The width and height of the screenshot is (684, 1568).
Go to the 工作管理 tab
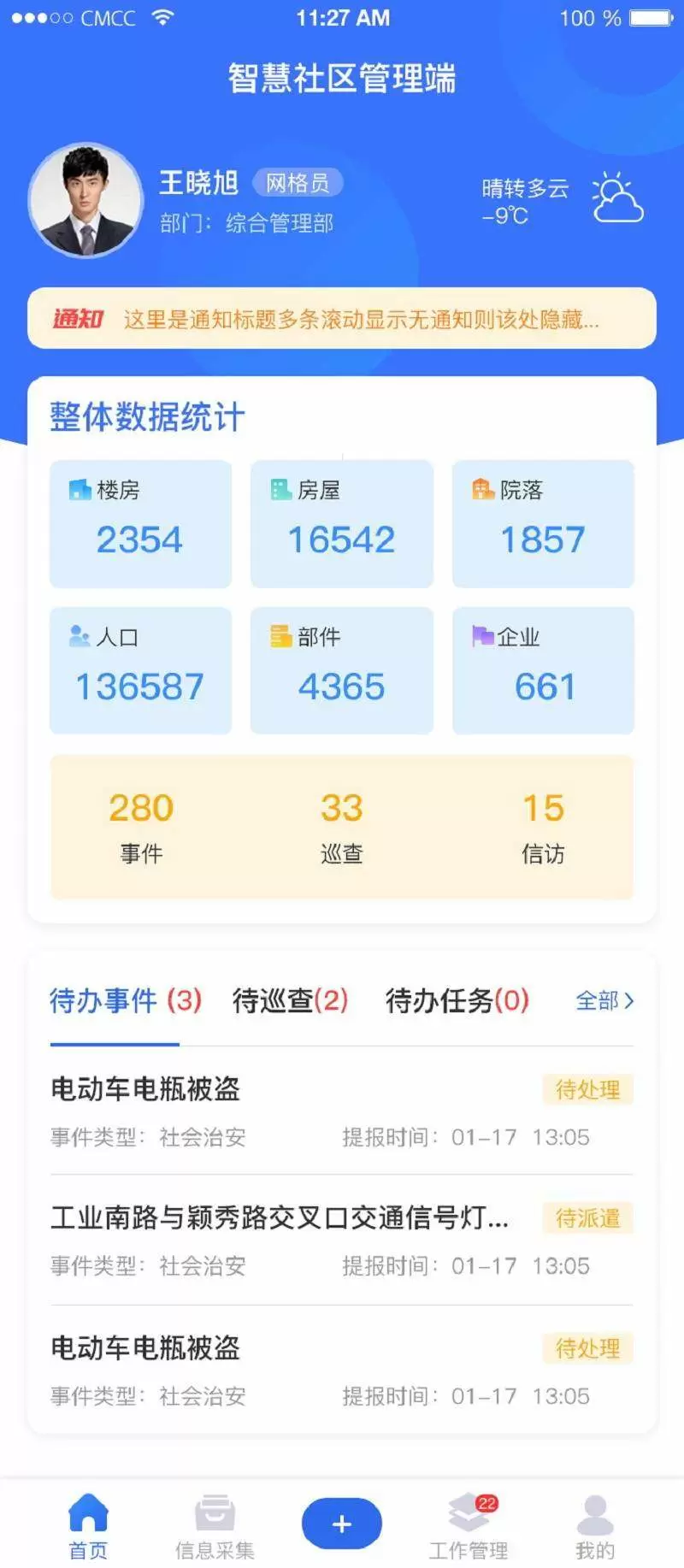coord(469,1526)
